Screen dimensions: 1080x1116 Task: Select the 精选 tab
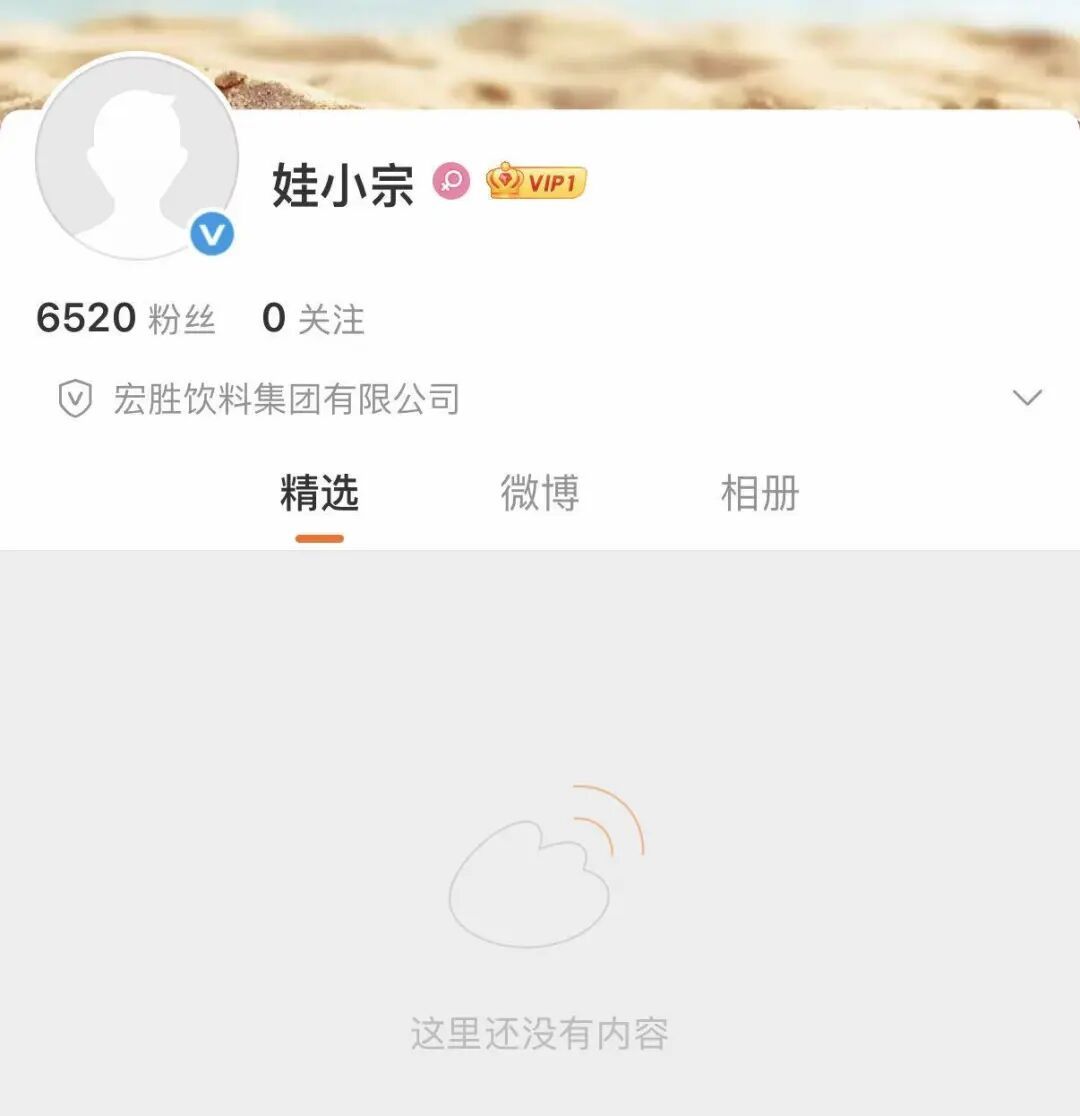tap(319, 494)
